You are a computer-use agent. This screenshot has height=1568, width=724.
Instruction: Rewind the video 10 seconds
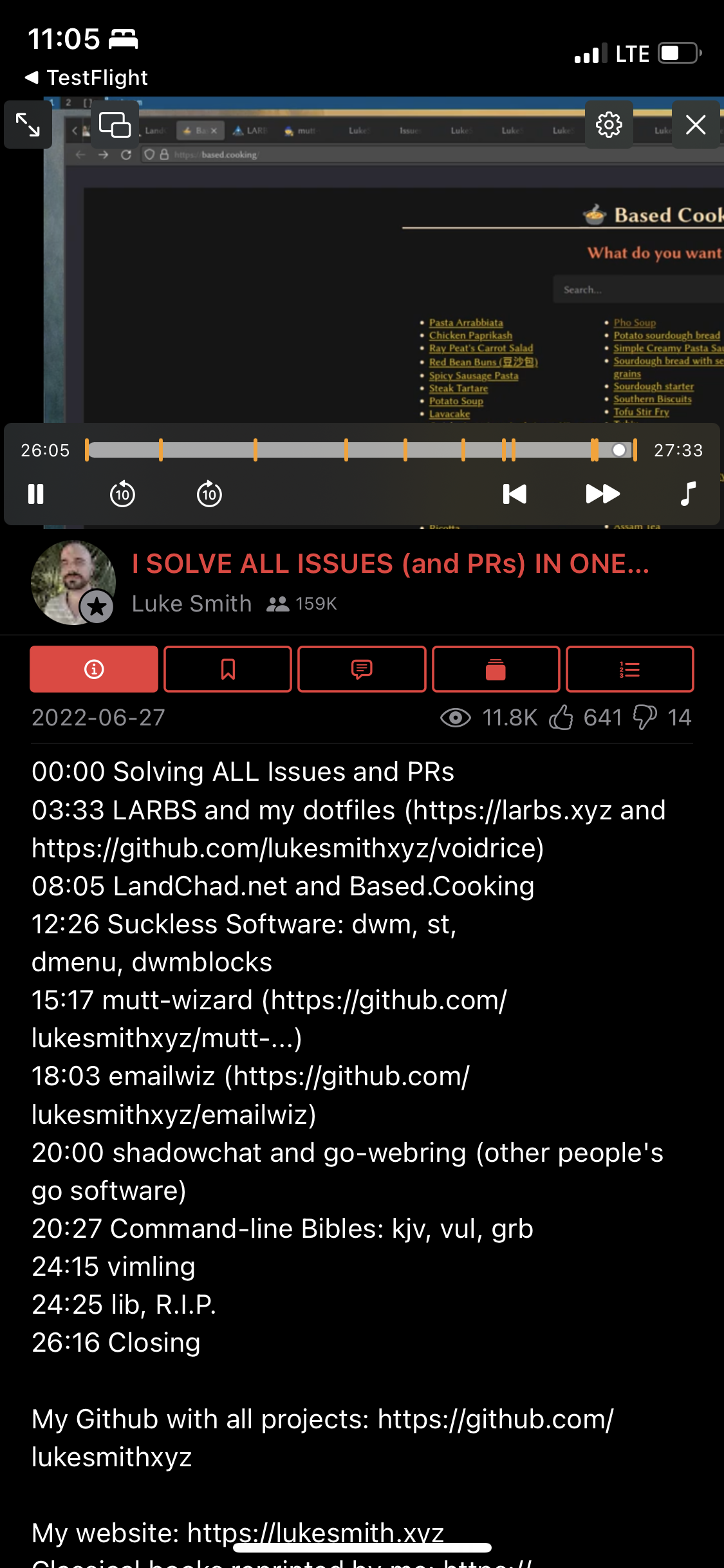click(122, 494)
